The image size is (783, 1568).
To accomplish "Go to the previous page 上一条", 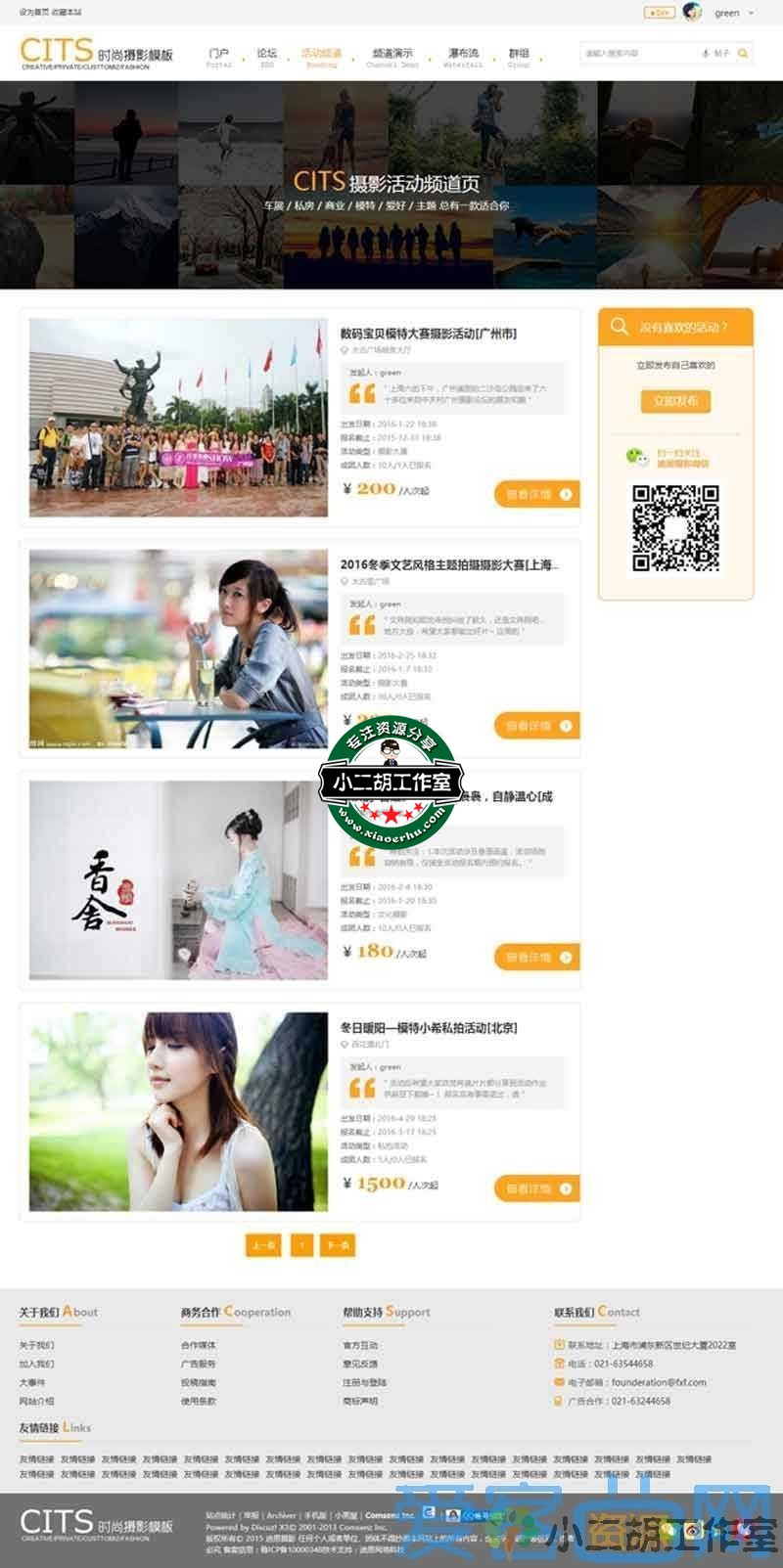I will [263, 1245].
